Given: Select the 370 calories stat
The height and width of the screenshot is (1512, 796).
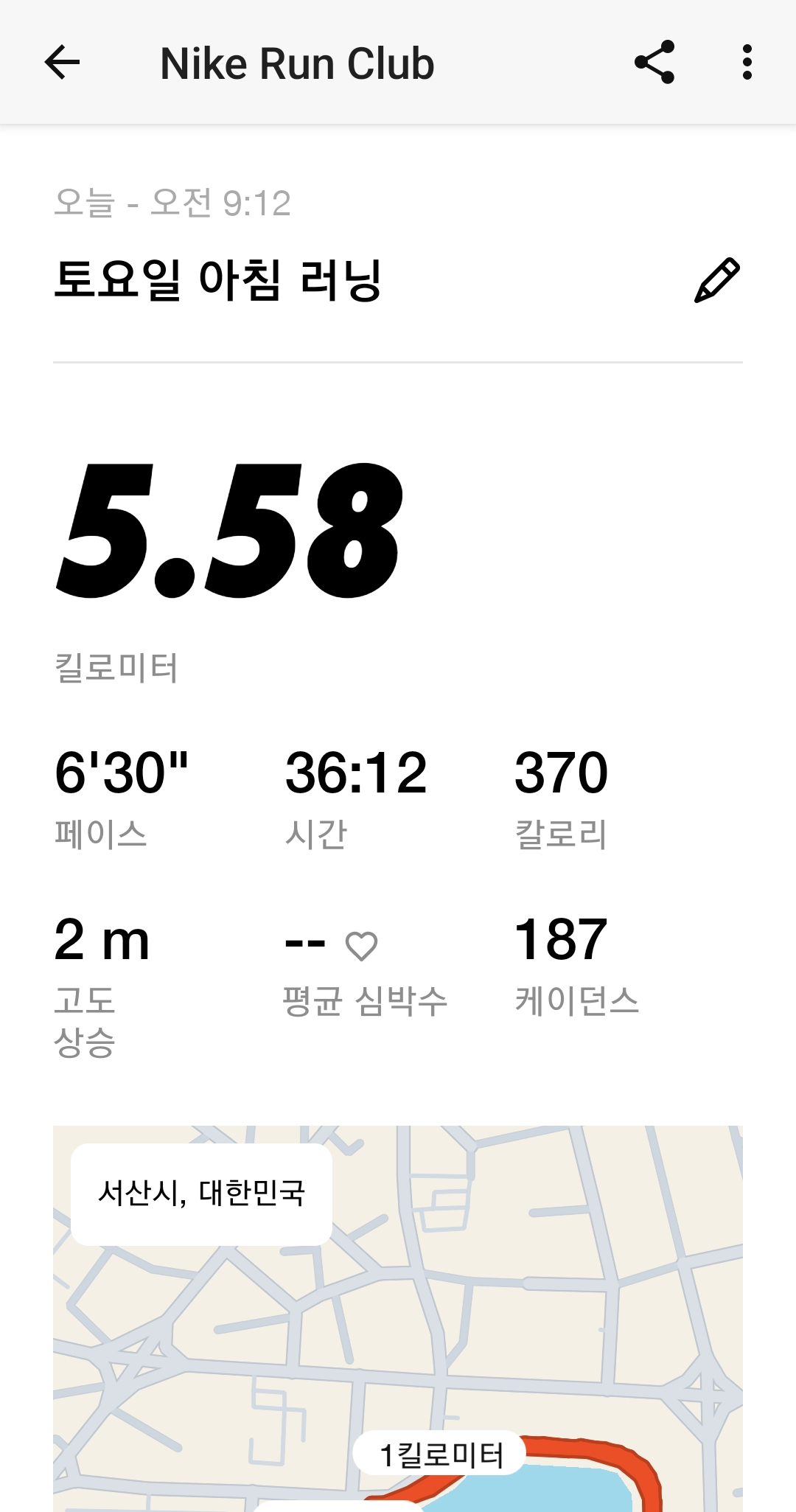Looking at the screenshot, I should pos(562,771).
